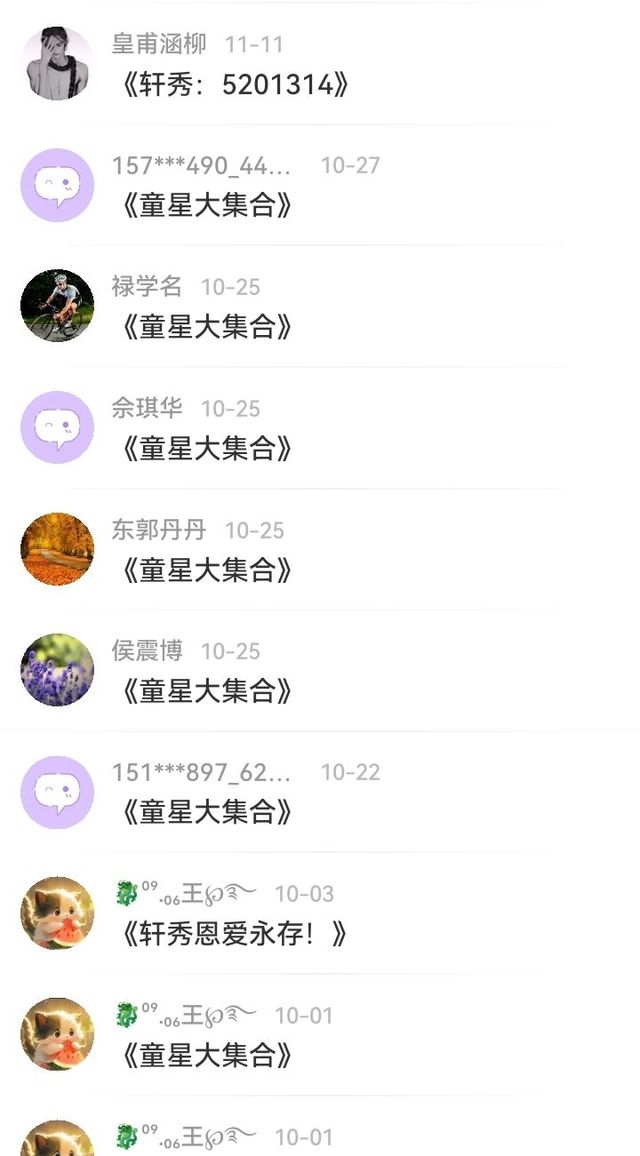640x1156 pixels.
Task: Open 东郭丹丹's autumn-leaves avatar
Action: (x=57, y=549)
